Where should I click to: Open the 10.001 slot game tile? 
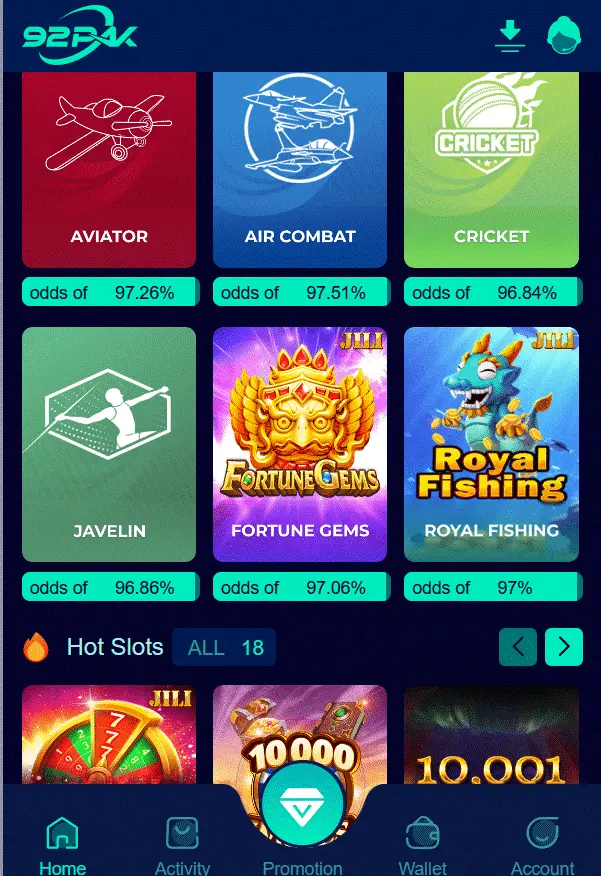point(491,735)
